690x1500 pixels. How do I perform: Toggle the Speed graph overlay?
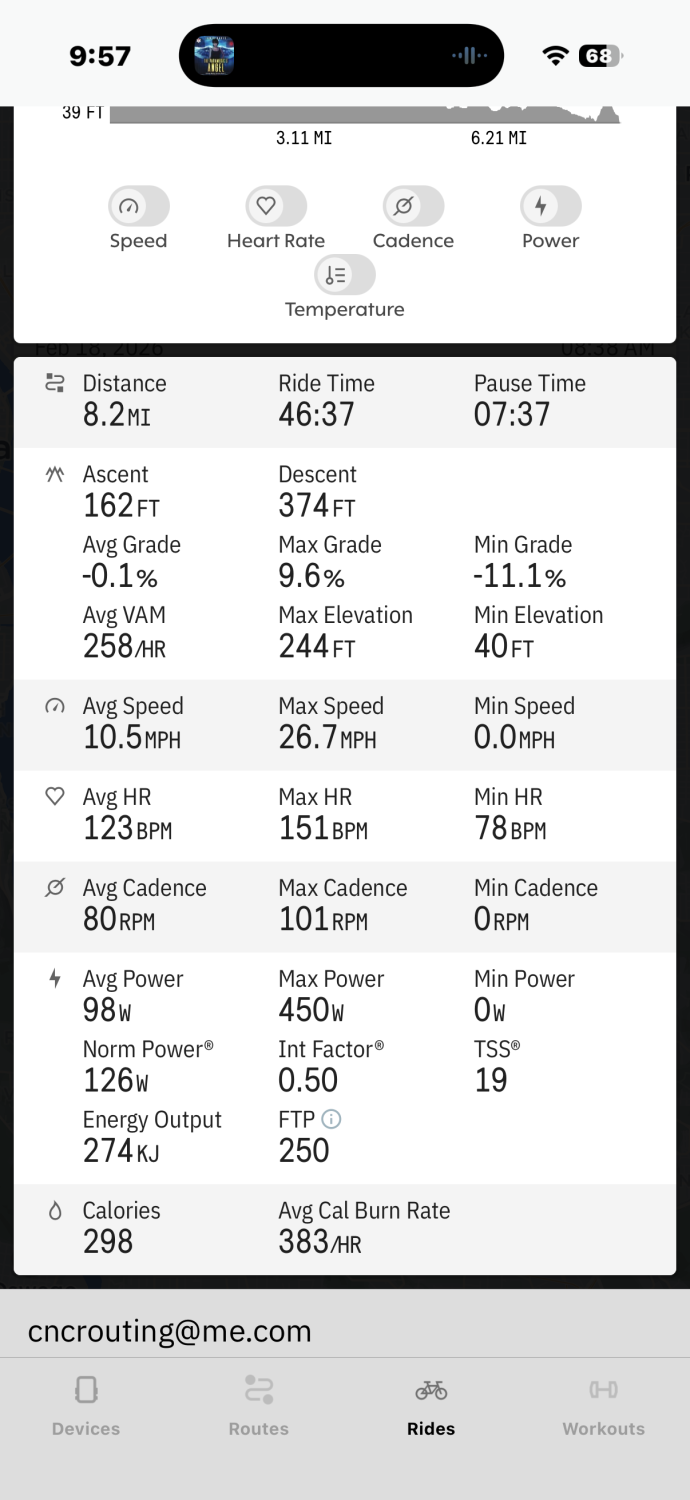tap(138, 207)
